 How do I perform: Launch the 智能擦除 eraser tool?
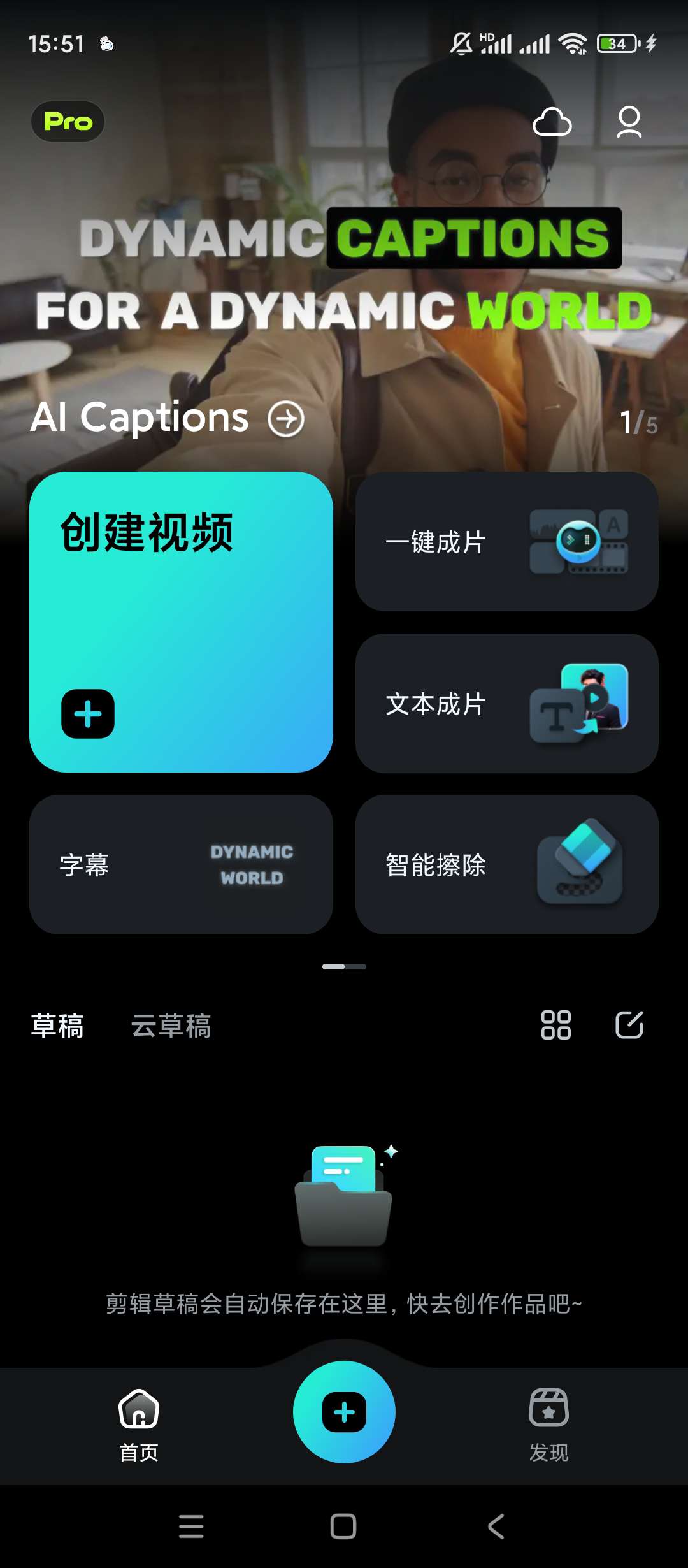pos(506,864)
